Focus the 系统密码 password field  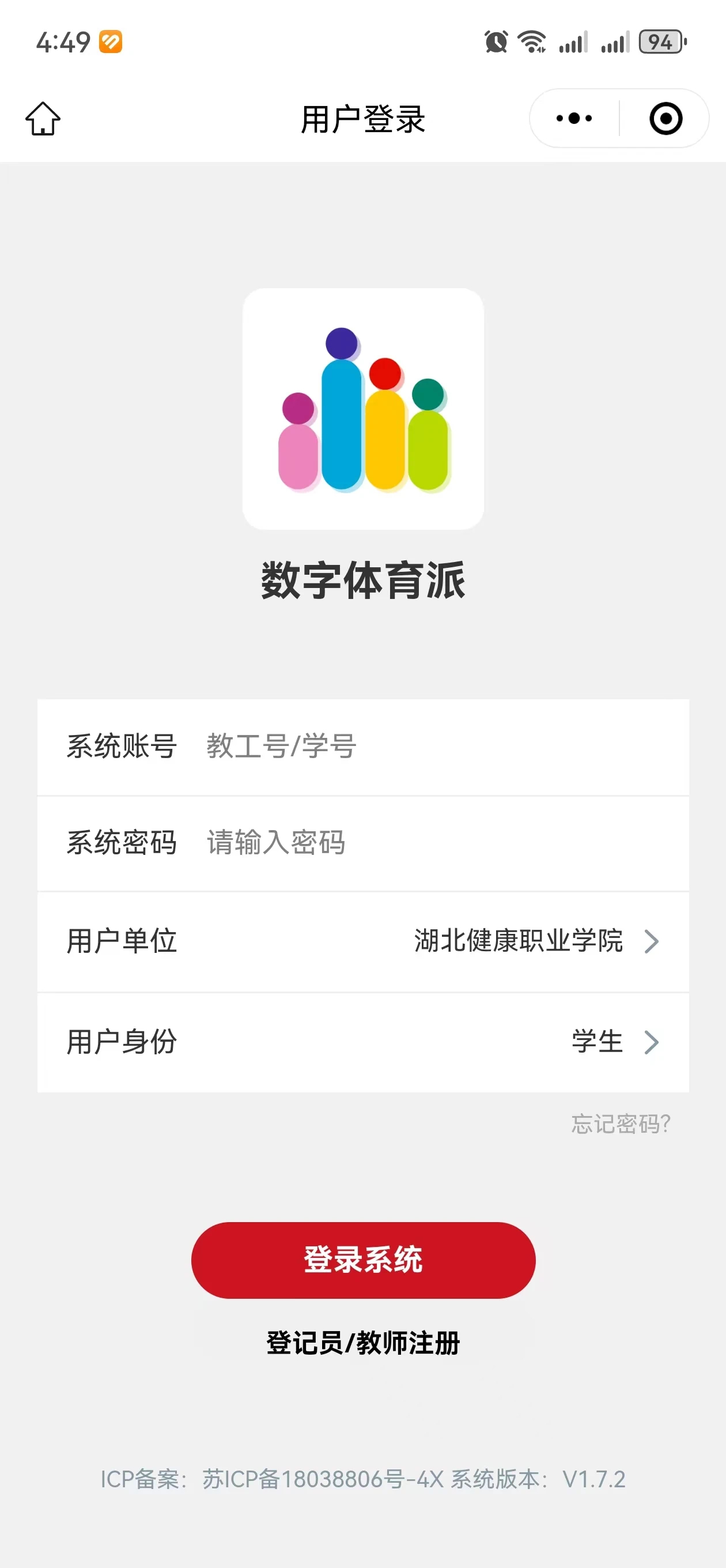426,842
